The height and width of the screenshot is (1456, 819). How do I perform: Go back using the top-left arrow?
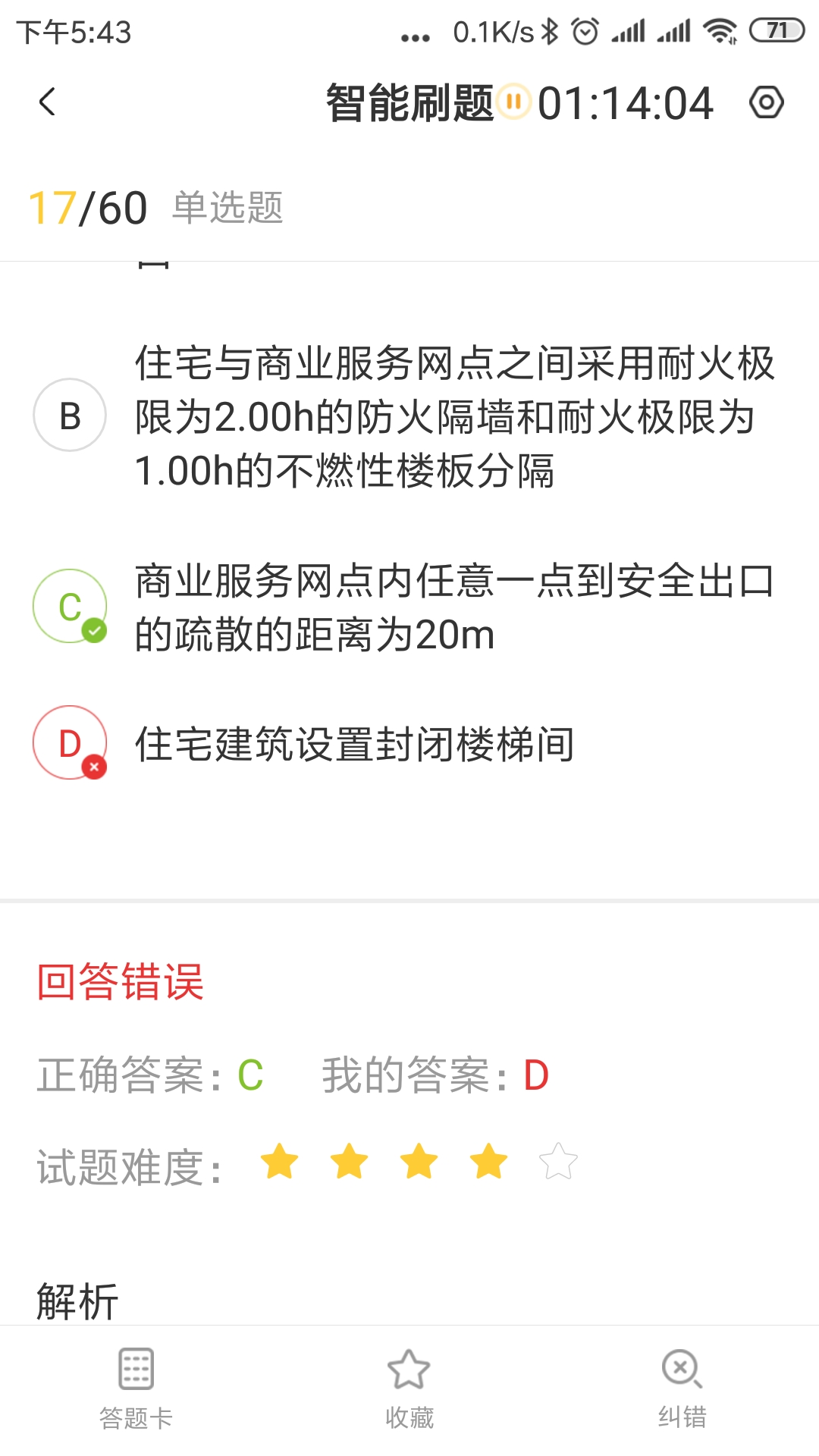click(x=47, y=102)
